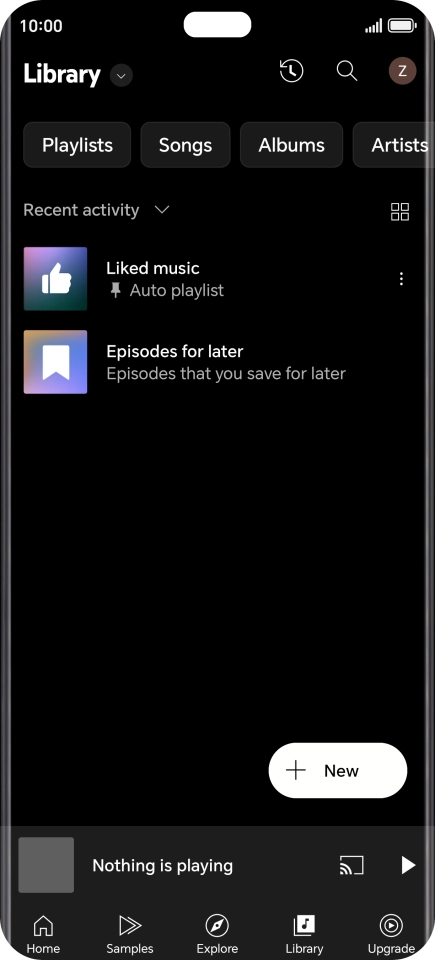The height and width of the screenshot is (960, 435).
Task: Open search from the top bar
Action: pos(347,71)
